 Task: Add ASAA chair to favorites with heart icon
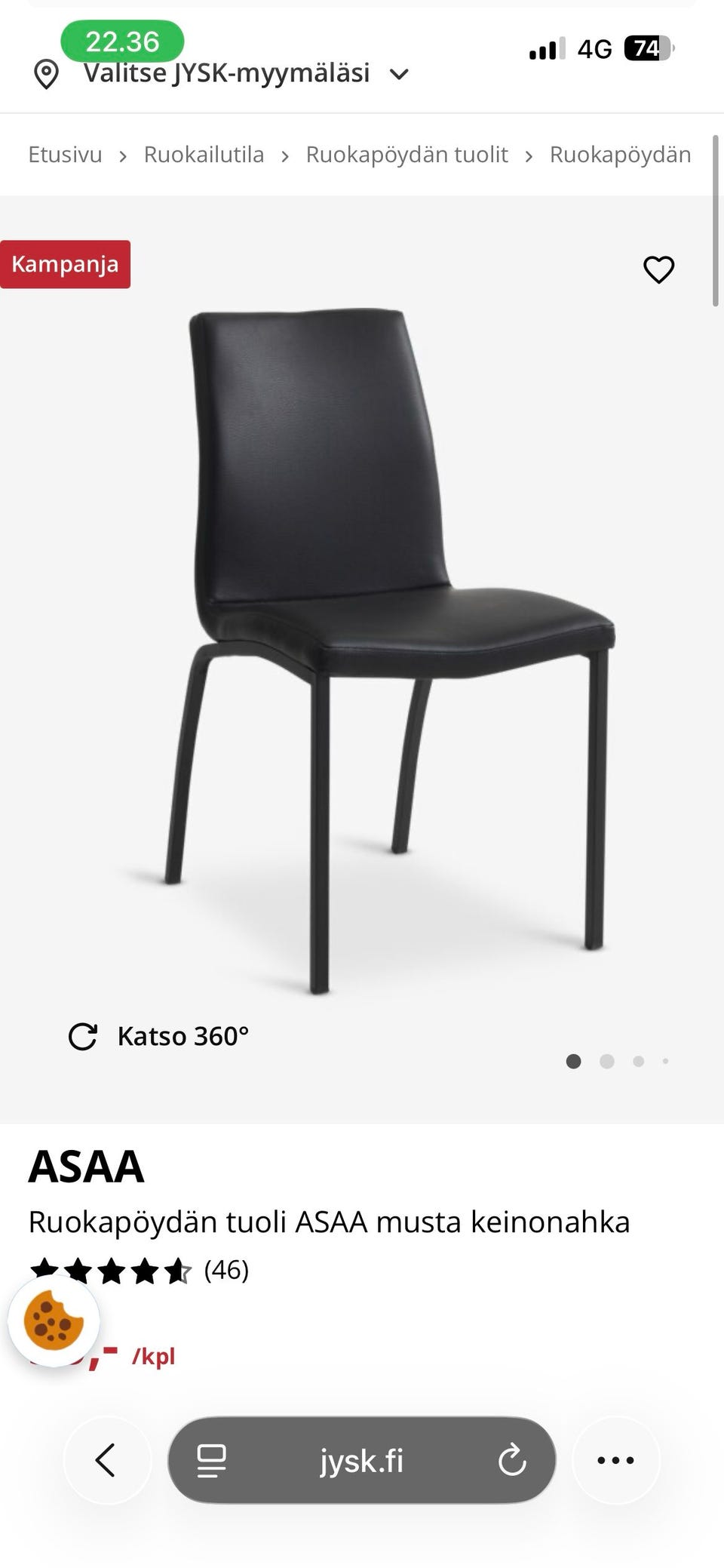[658, 269]
